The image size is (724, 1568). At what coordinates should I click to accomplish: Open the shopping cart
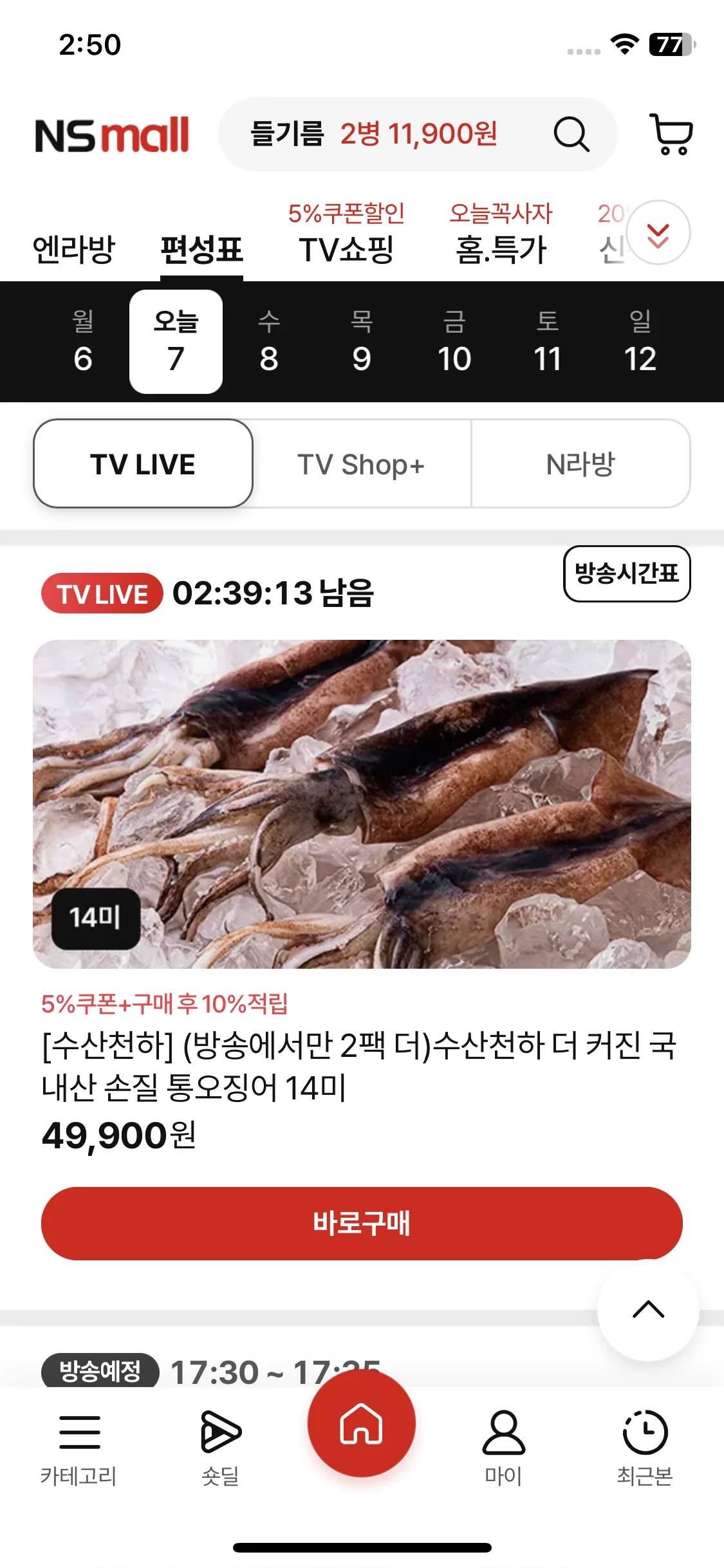click(671, 134)
